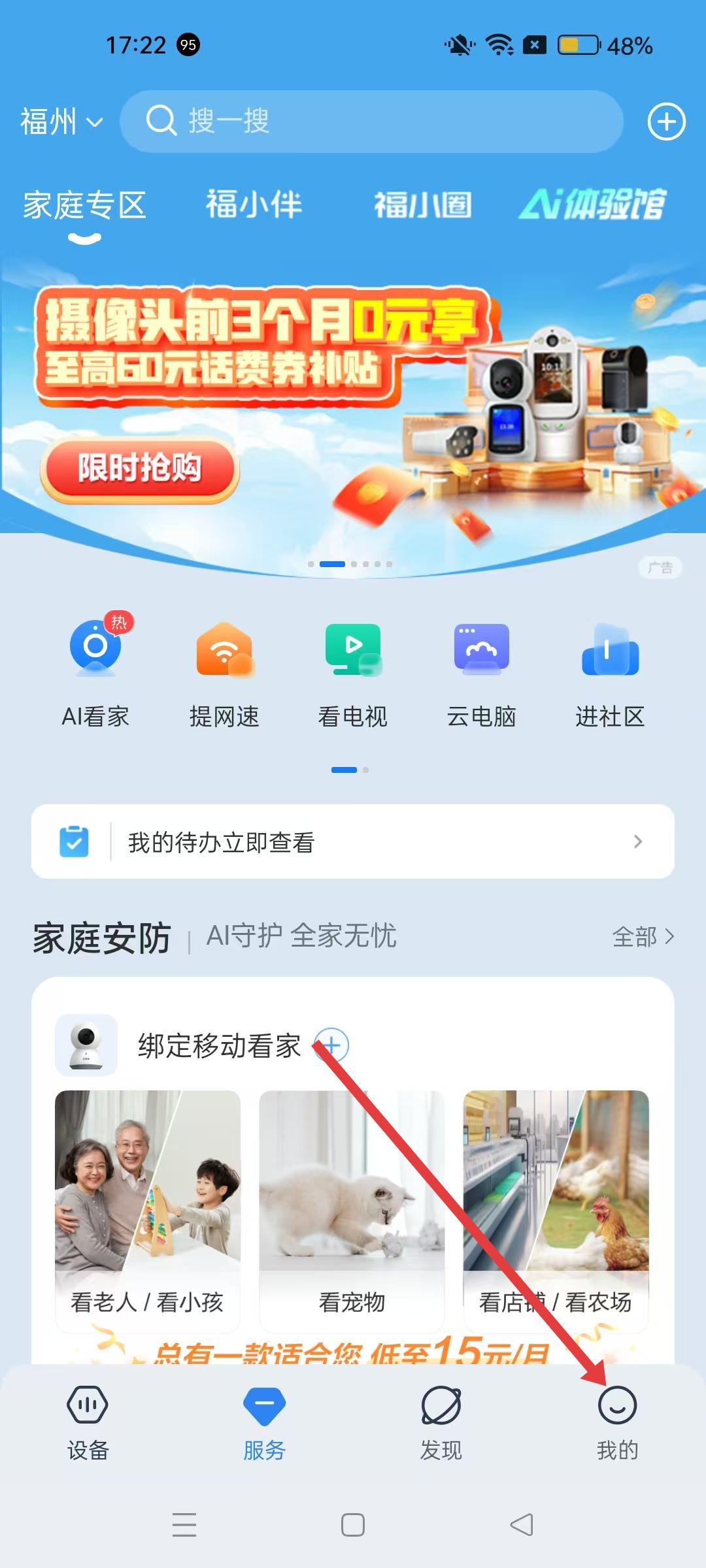View 我的待办立即查看 row
The height and width of the screenshot is (1568, 706).
coord(352,841)
